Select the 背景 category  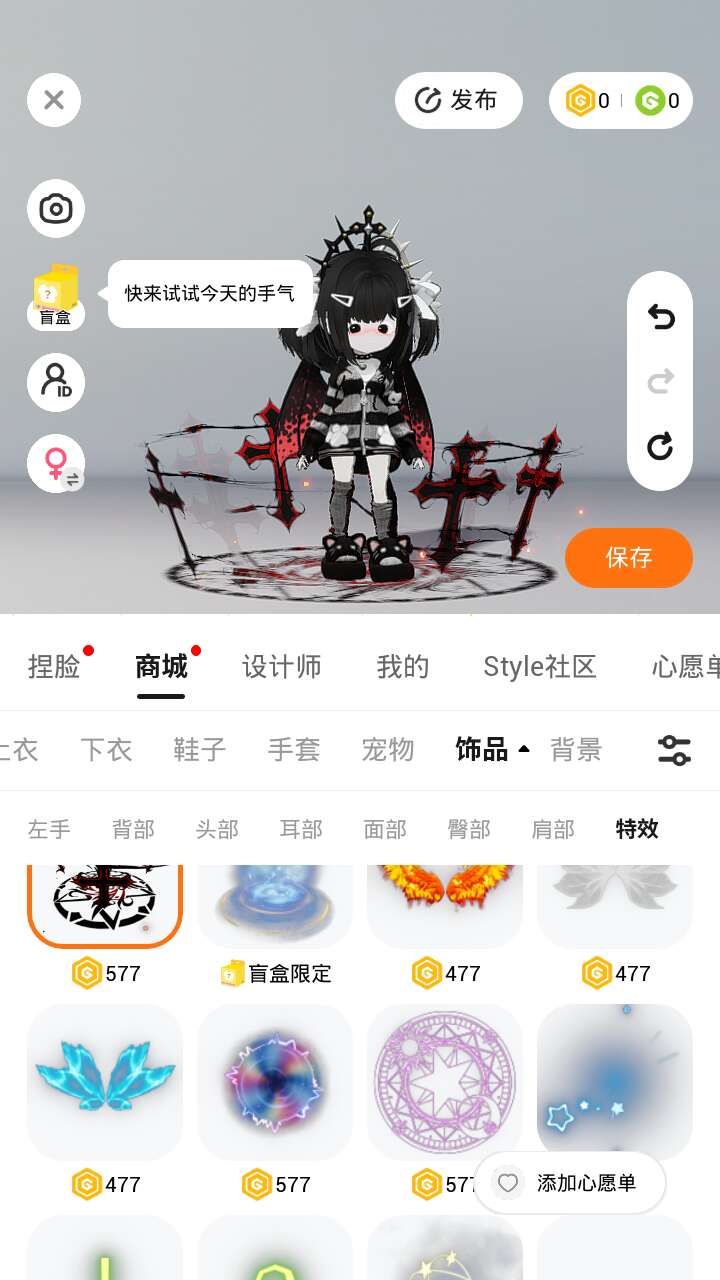coord(576,749)
